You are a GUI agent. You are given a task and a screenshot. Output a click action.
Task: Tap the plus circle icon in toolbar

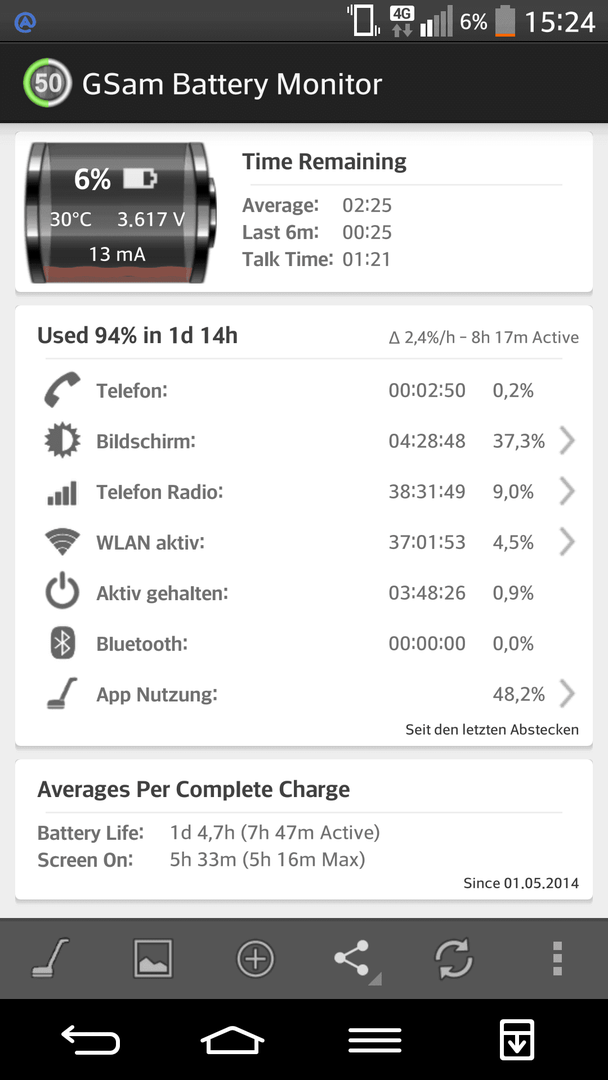coord(255,959)
